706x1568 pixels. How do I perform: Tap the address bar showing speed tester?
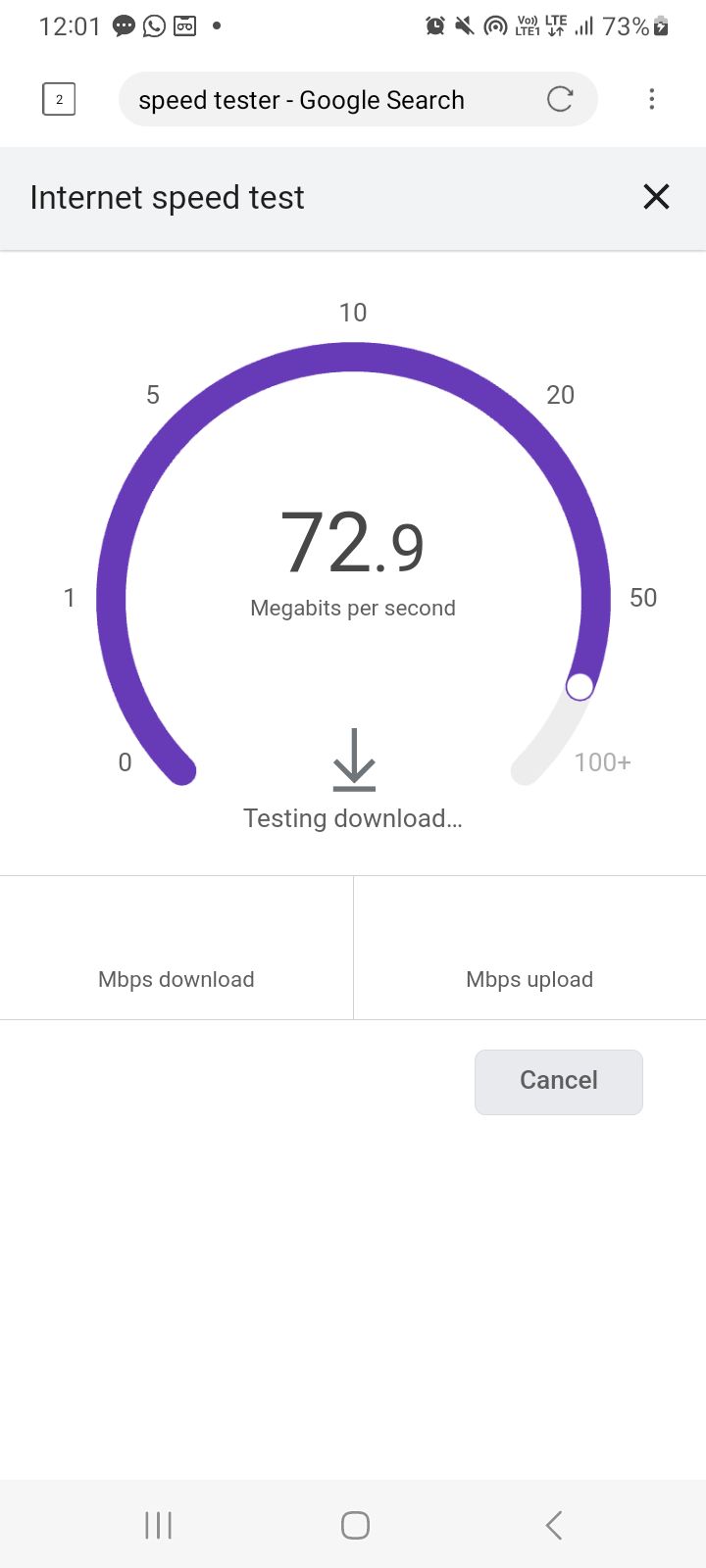[x=324, y=100]
